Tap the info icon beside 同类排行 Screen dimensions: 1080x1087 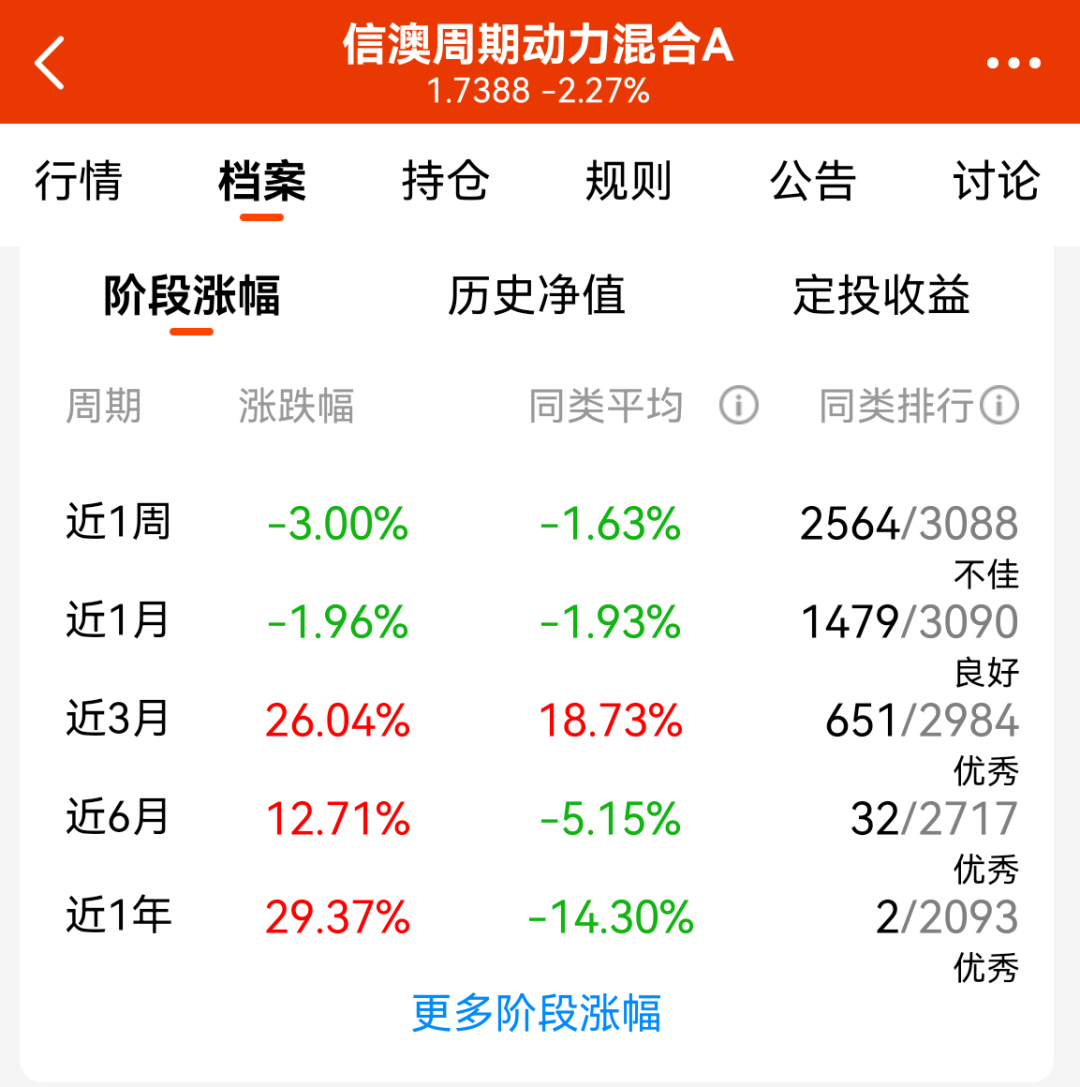pos(1000,406)
